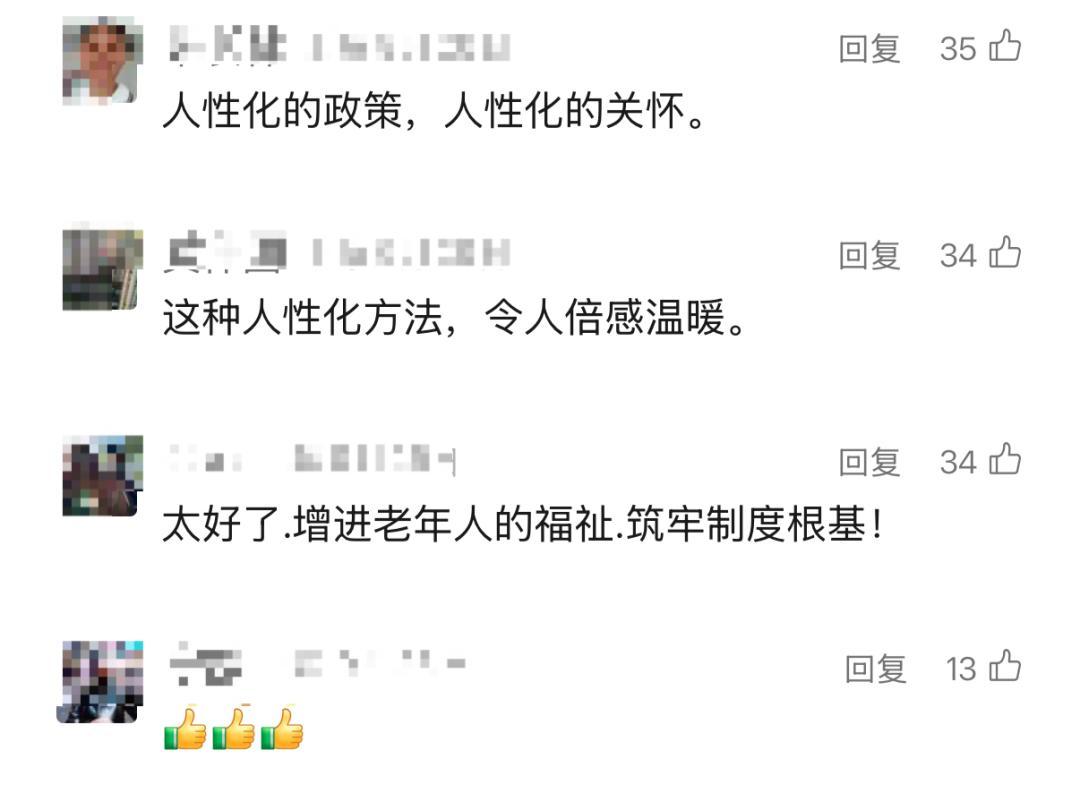The width and height of the screenshot is (1080, 793).
Task: Open avatar of the thumbs-up emoji commenter
Action: point(102,682)
